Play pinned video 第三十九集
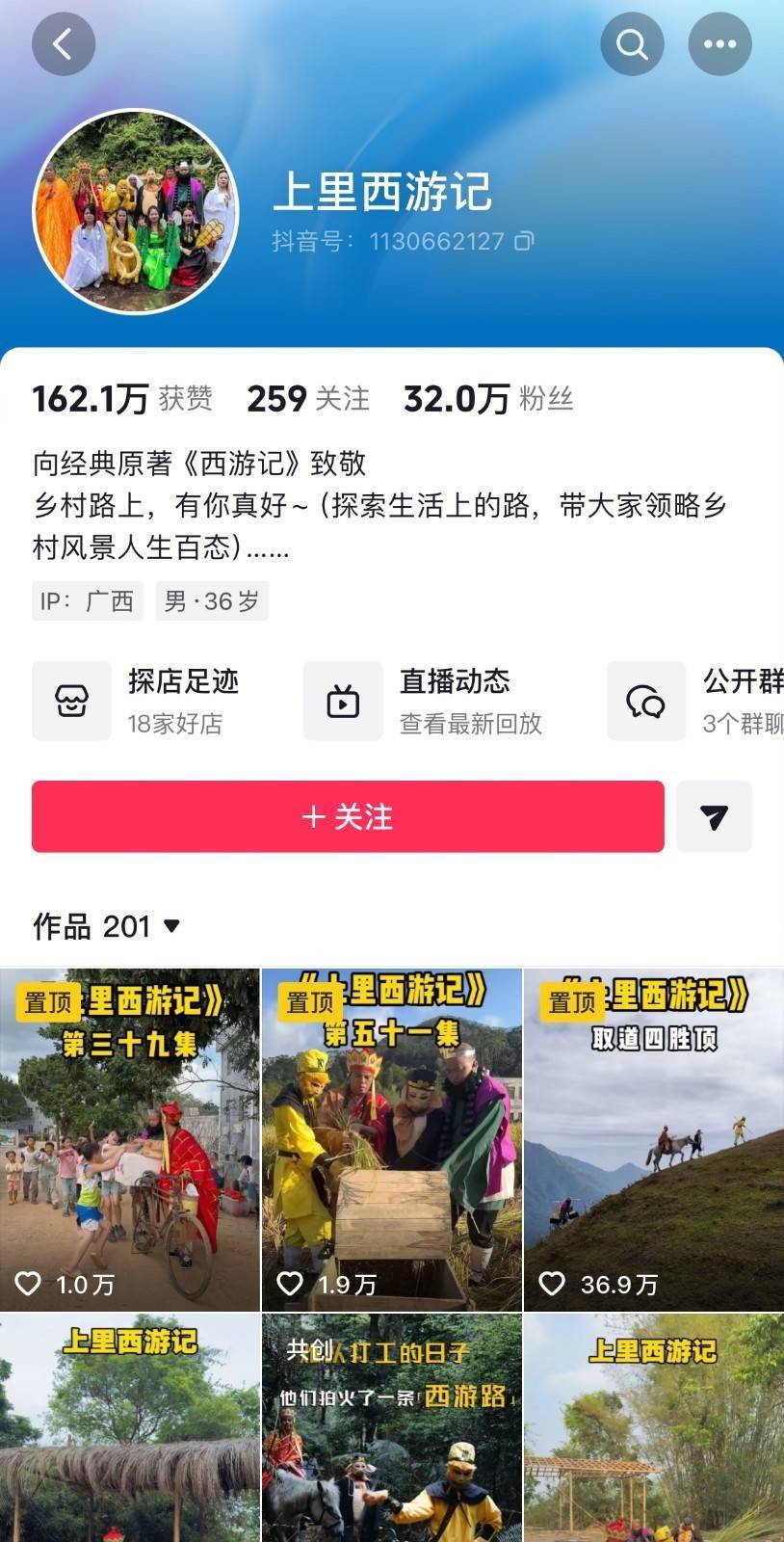Viewport: 784px width, 1542px height. pyautogui.click(x=130, y=1140)
